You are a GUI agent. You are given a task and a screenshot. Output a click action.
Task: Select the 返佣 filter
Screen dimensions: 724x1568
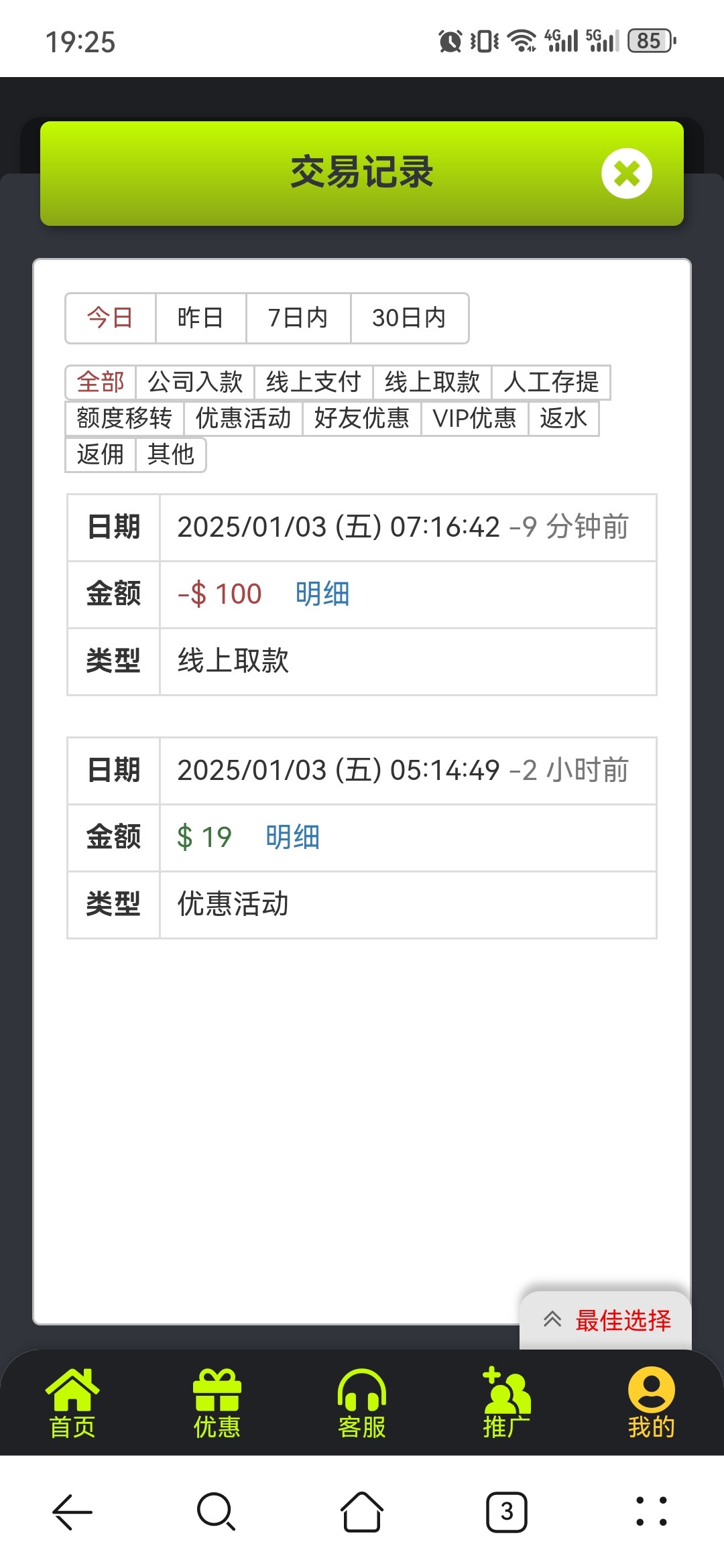(101, 454)
